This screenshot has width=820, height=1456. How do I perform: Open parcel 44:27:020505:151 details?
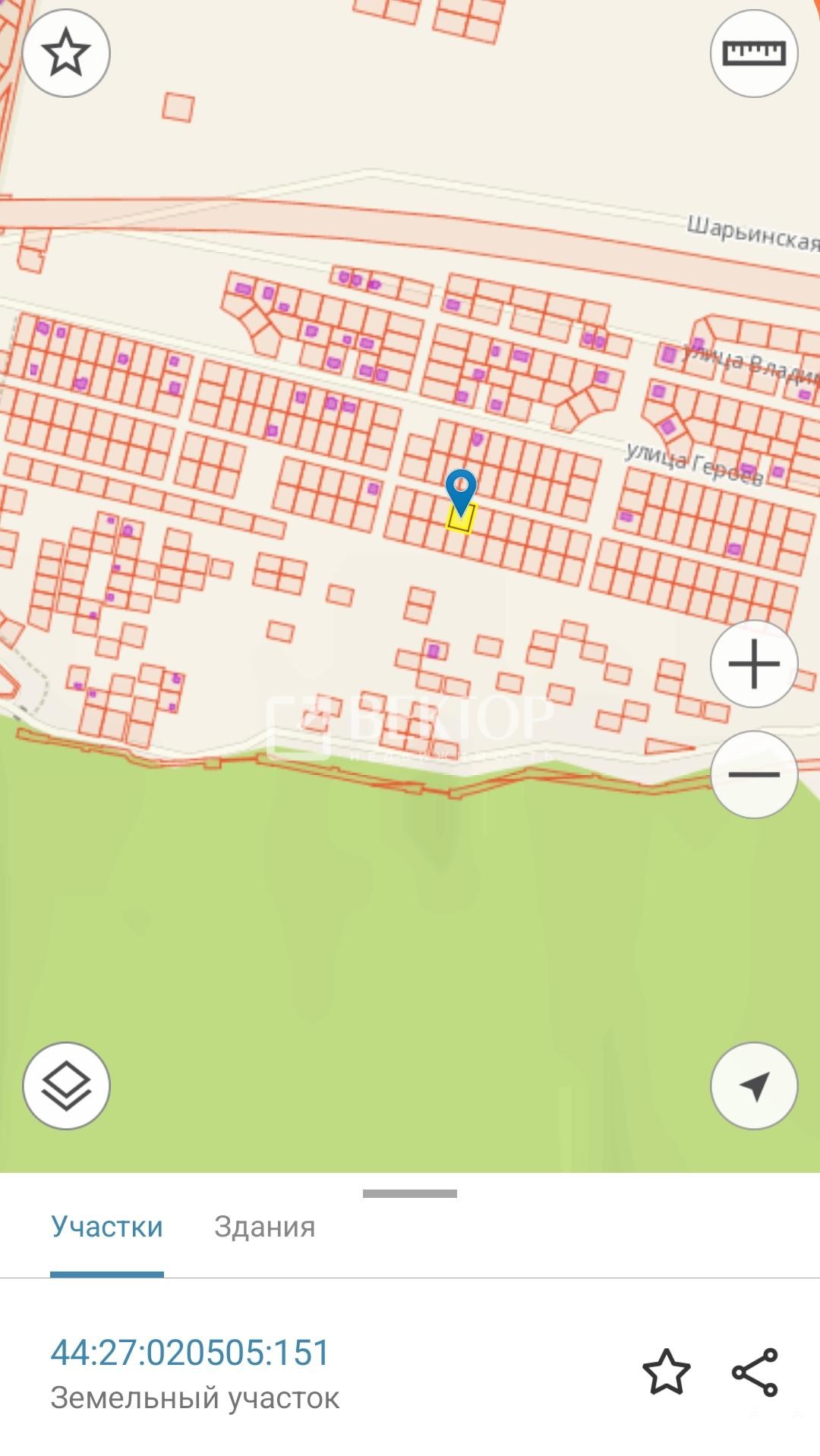click(x=191, y=1353)
